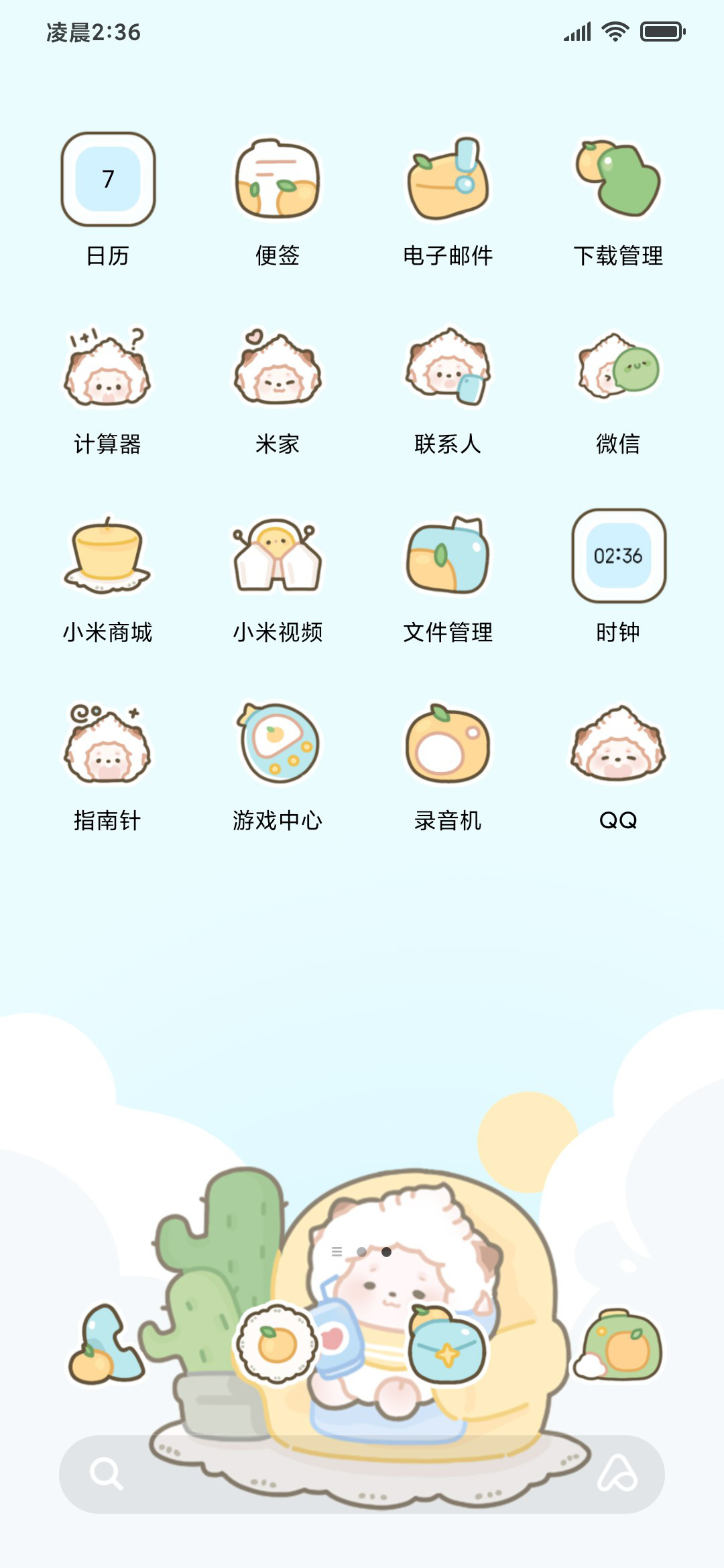724x1568 pixels.
Task: Tap the search bar at the bottom
Action: point(362,1474)
